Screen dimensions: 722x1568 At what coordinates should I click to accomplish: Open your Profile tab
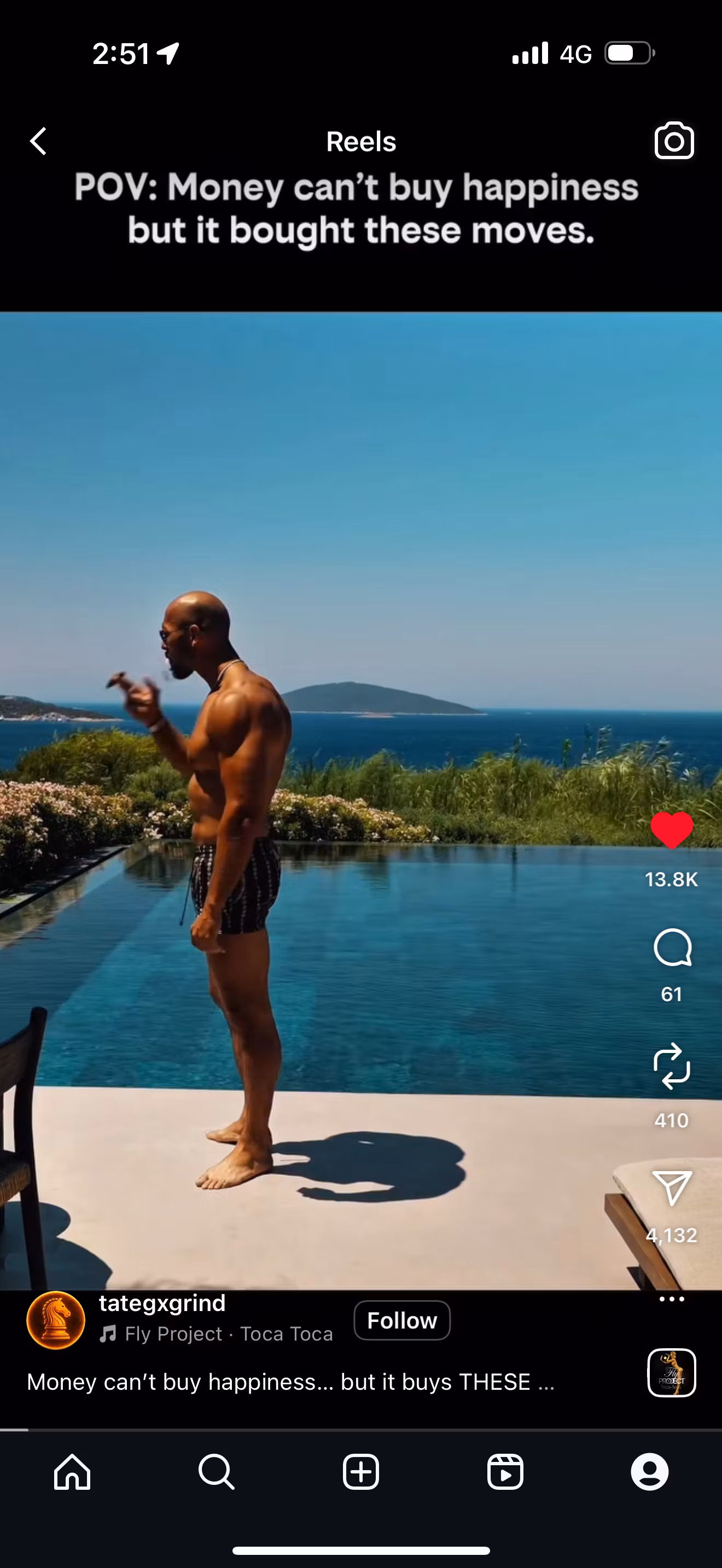650,1472
